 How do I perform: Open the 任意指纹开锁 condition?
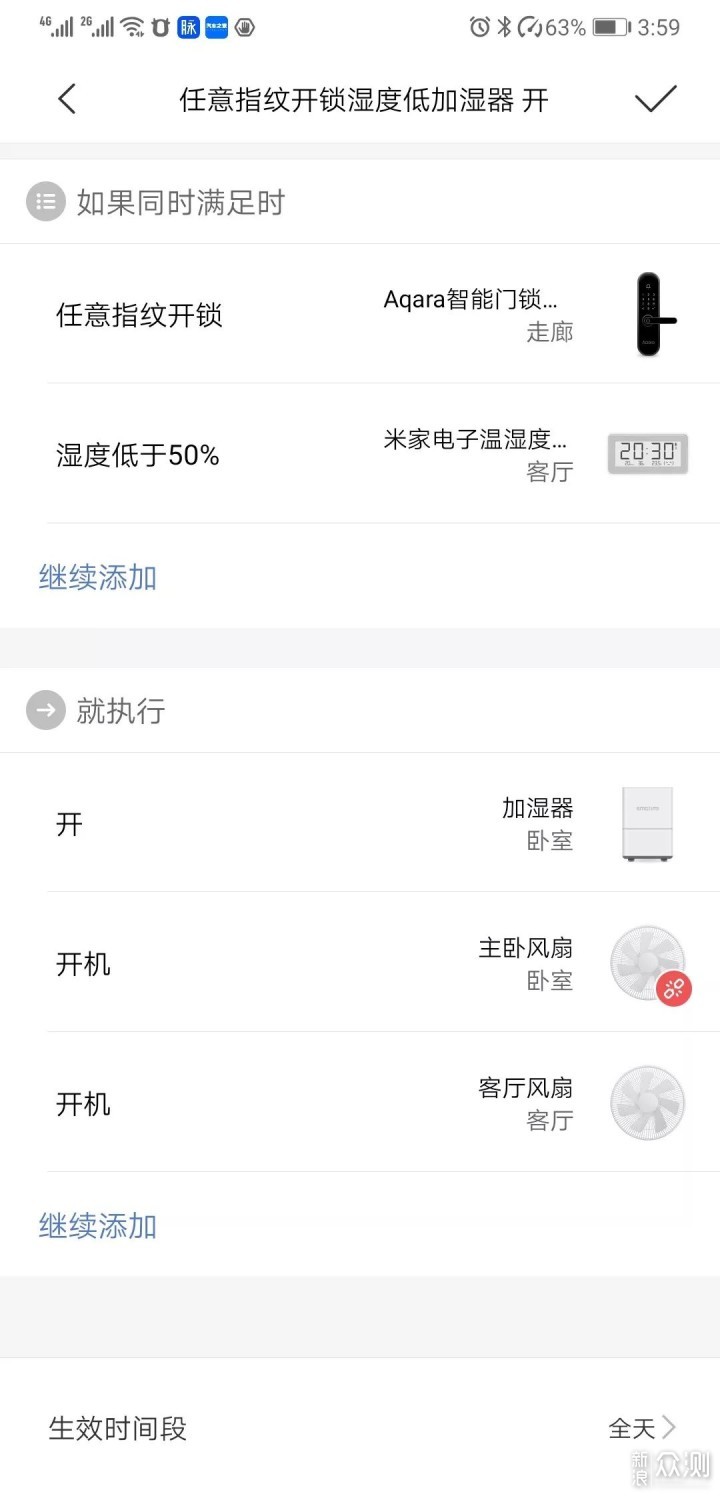(360, 315)
